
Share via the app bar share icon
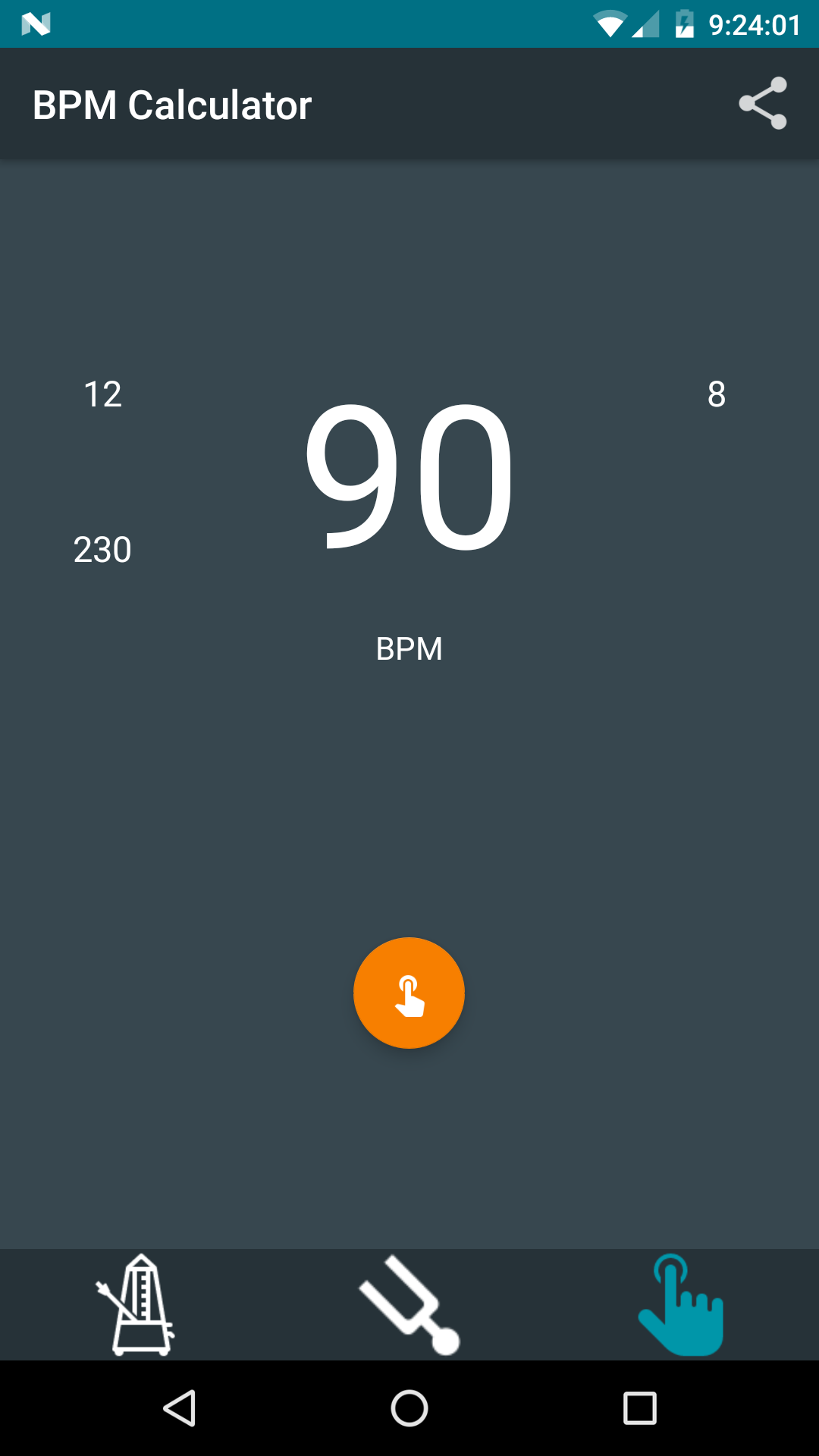tap(763, 104)
